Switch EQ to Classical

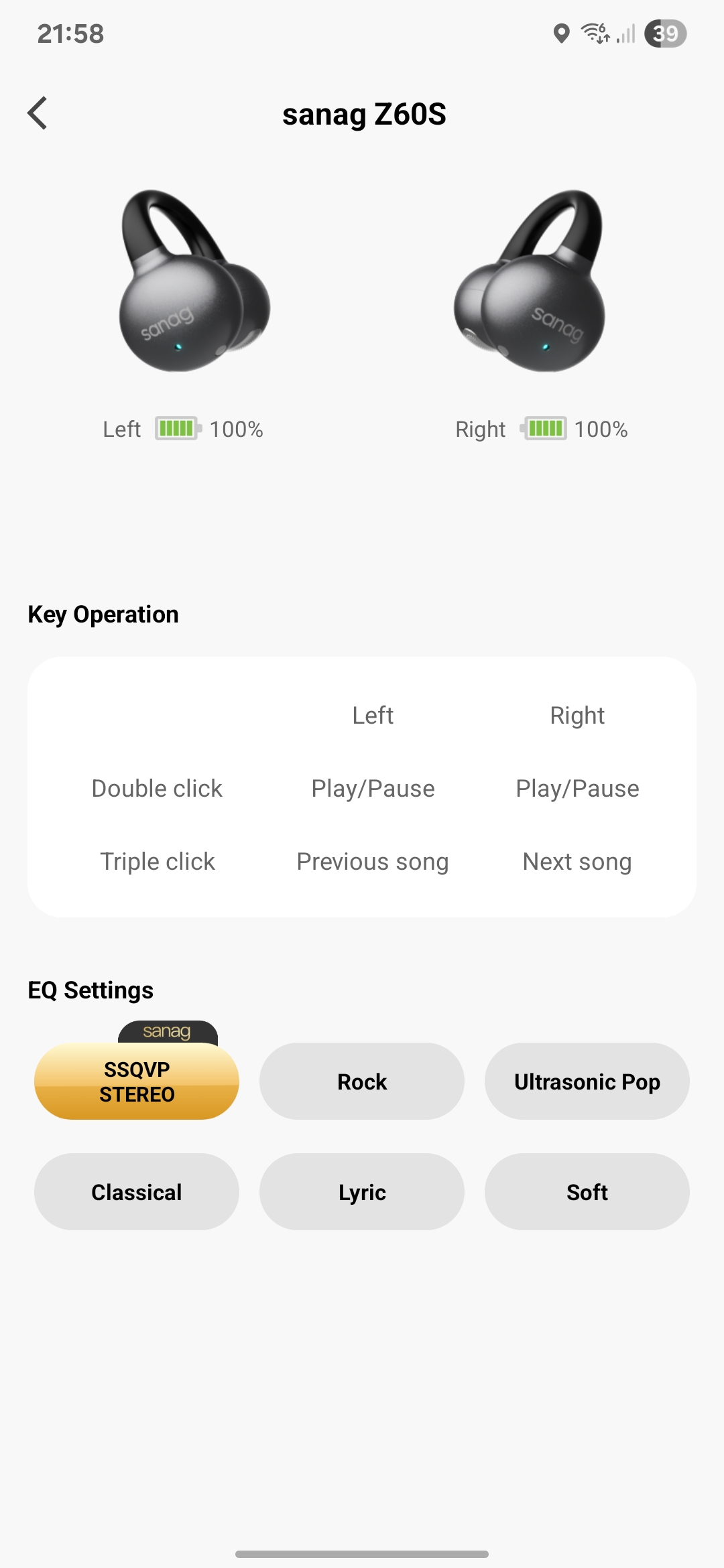click(x=137, y=1191)
